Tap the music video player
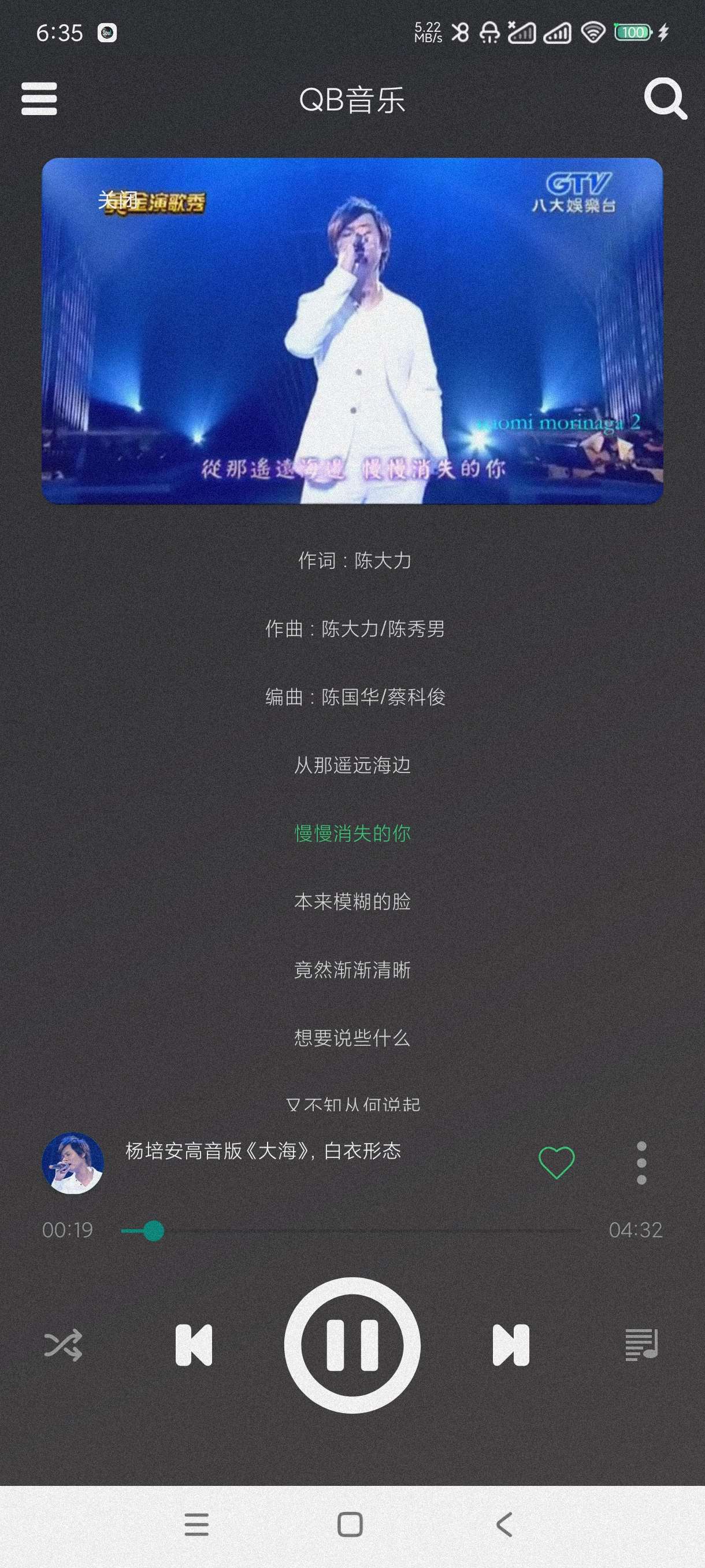The width and height of the screenshot is (705, 1568). point(352,331)
